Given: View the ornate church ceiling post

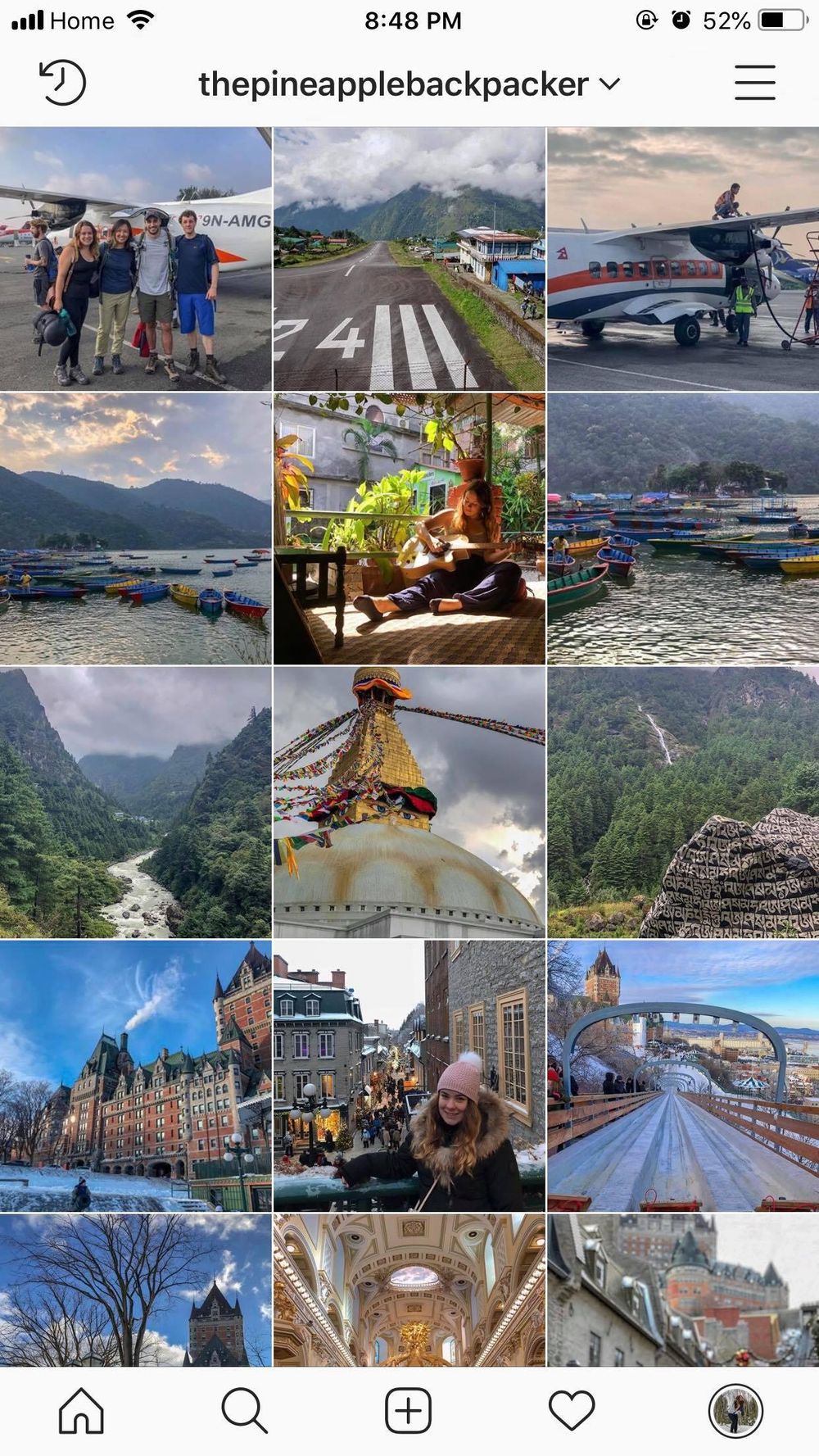Looking at the screenshot, I should [409, 1289].
